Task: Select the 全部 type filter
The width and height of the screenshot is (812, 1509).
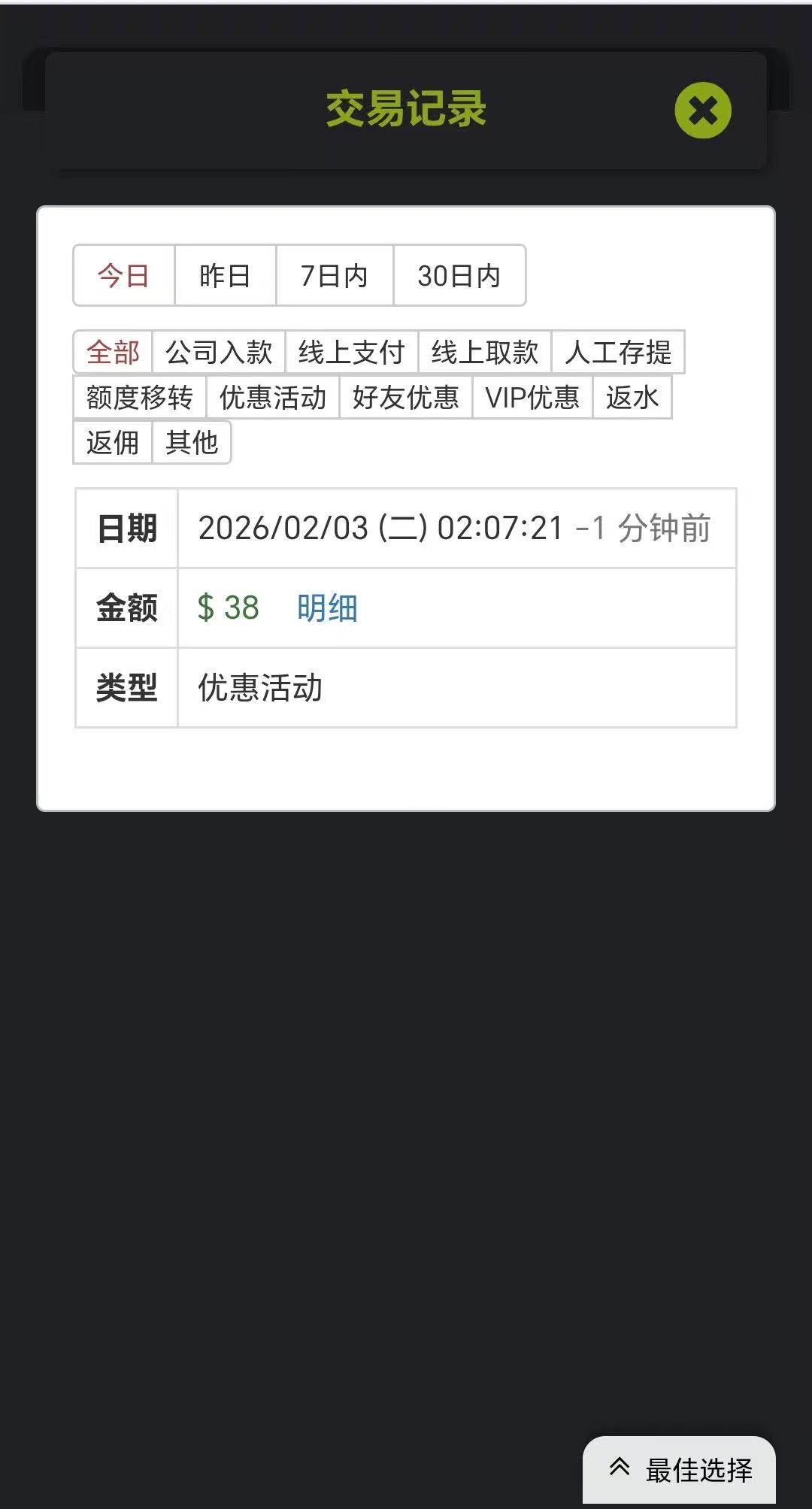Action: click(113, 352)
